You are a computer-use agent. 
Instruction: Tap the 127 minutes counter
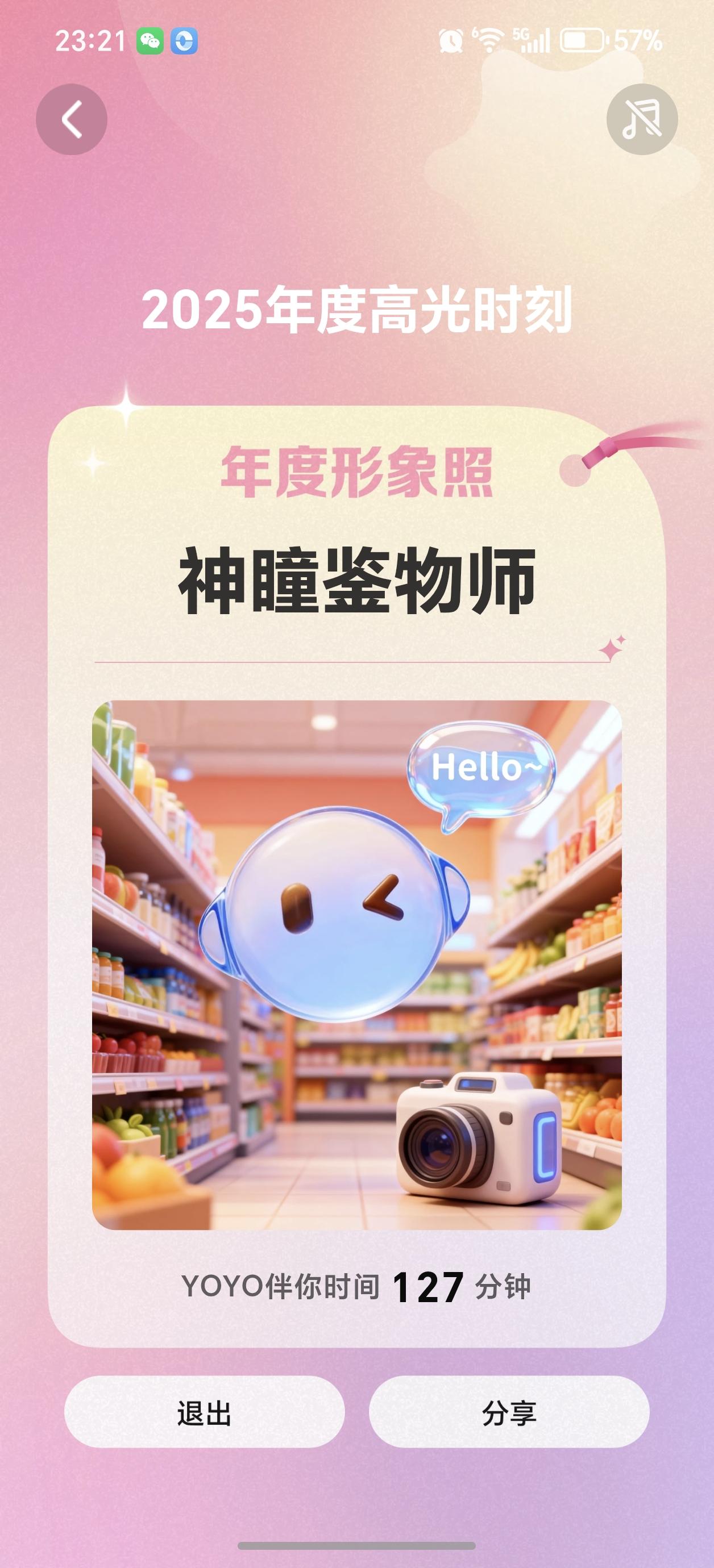[426, 1286]
